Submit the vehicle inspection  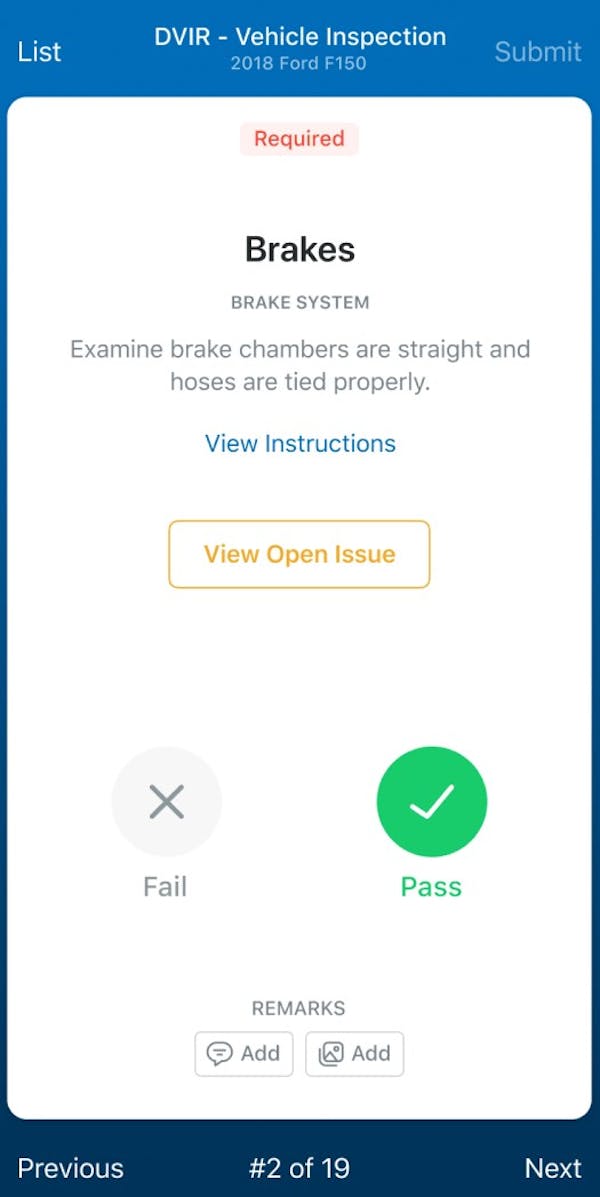tap(537, 51)
